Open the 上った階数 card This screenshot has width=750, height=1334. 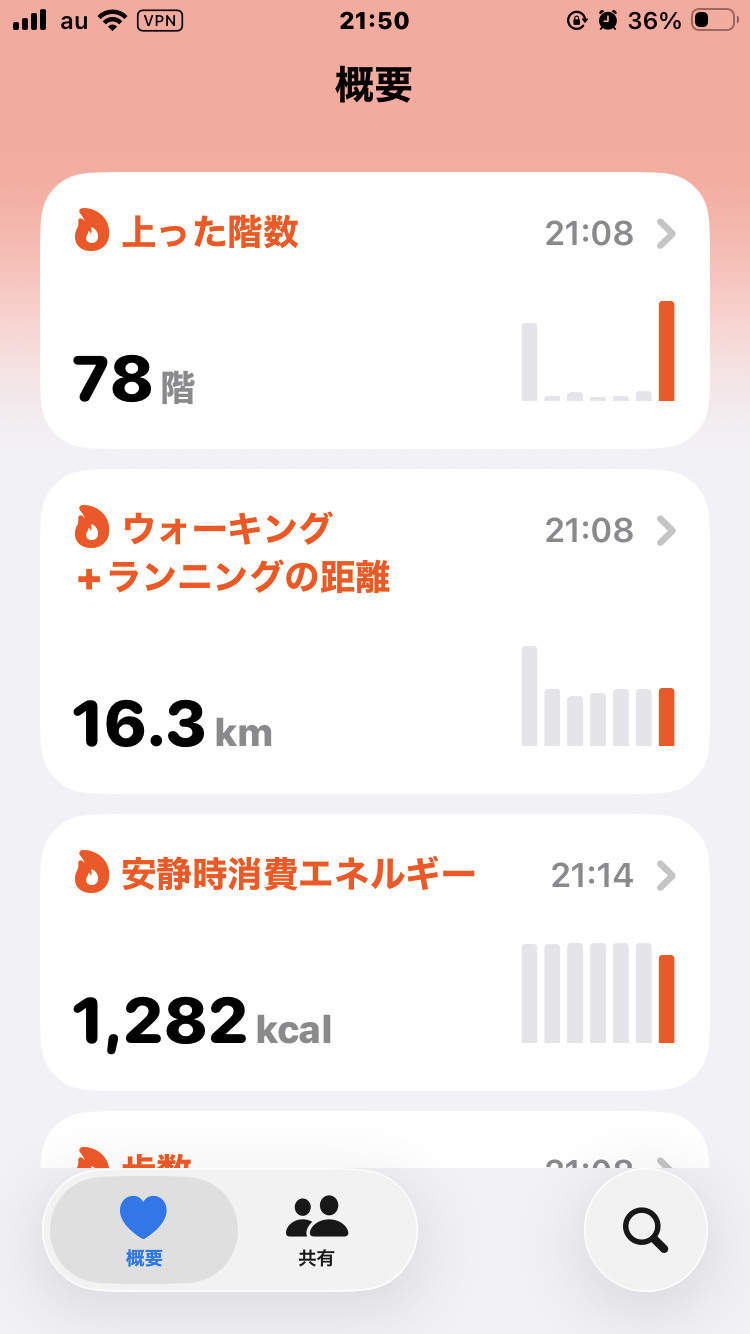tap(374, 310)
